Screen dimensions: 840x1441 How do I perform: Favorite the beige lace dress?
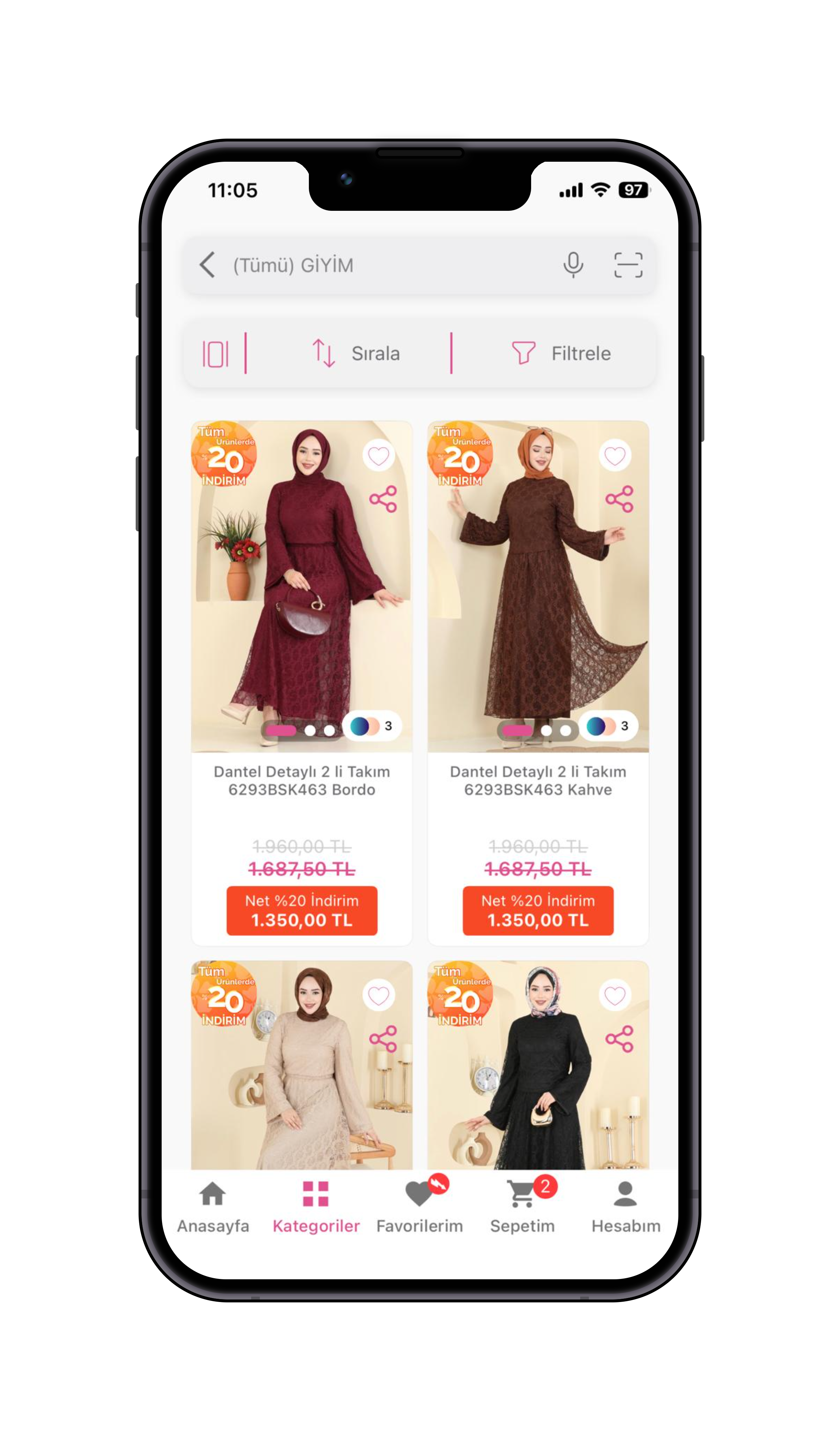378,996
